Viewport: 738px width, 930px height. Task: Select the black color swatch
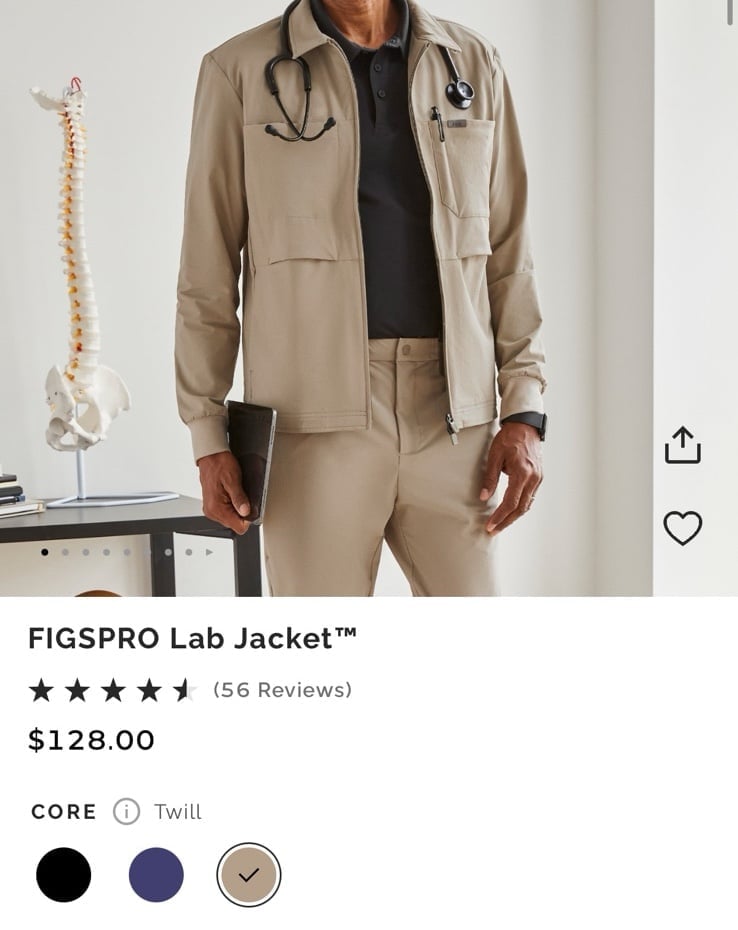pos(64,875)
